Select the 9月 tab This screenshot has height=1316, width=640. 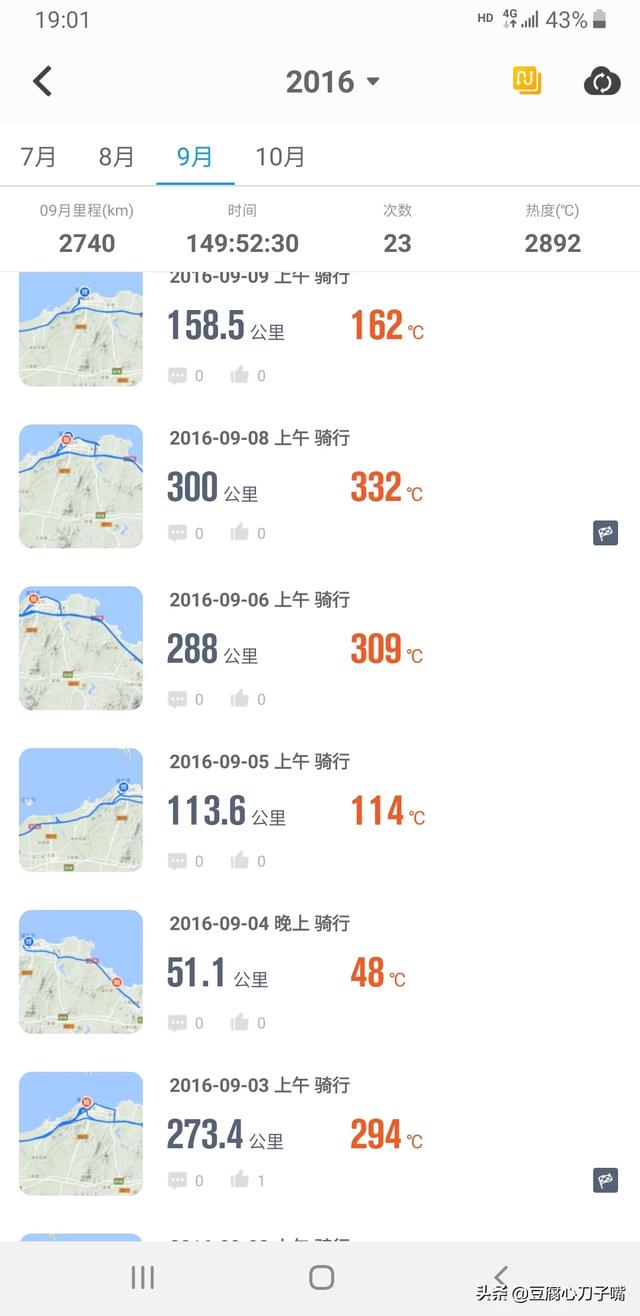[195, 156]
